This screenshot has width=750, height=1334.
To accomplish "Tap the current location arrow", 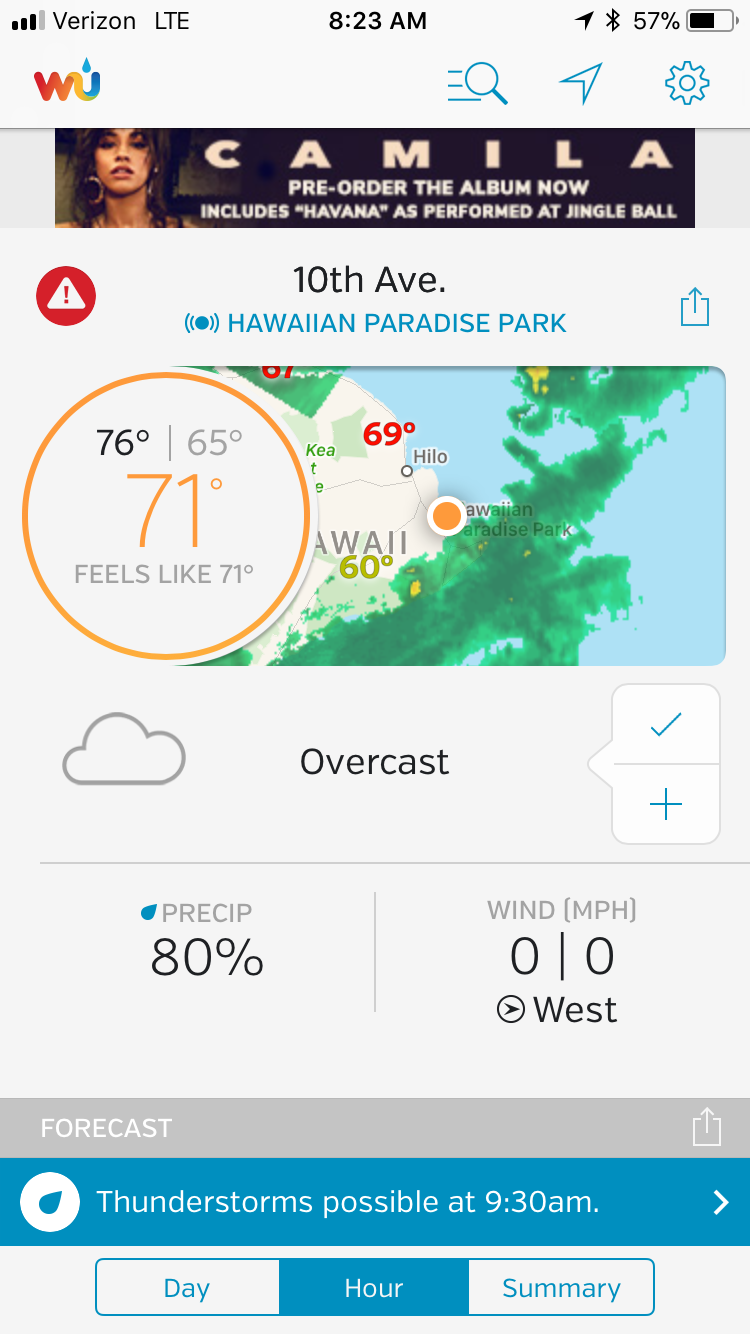I will click(581, 84).
